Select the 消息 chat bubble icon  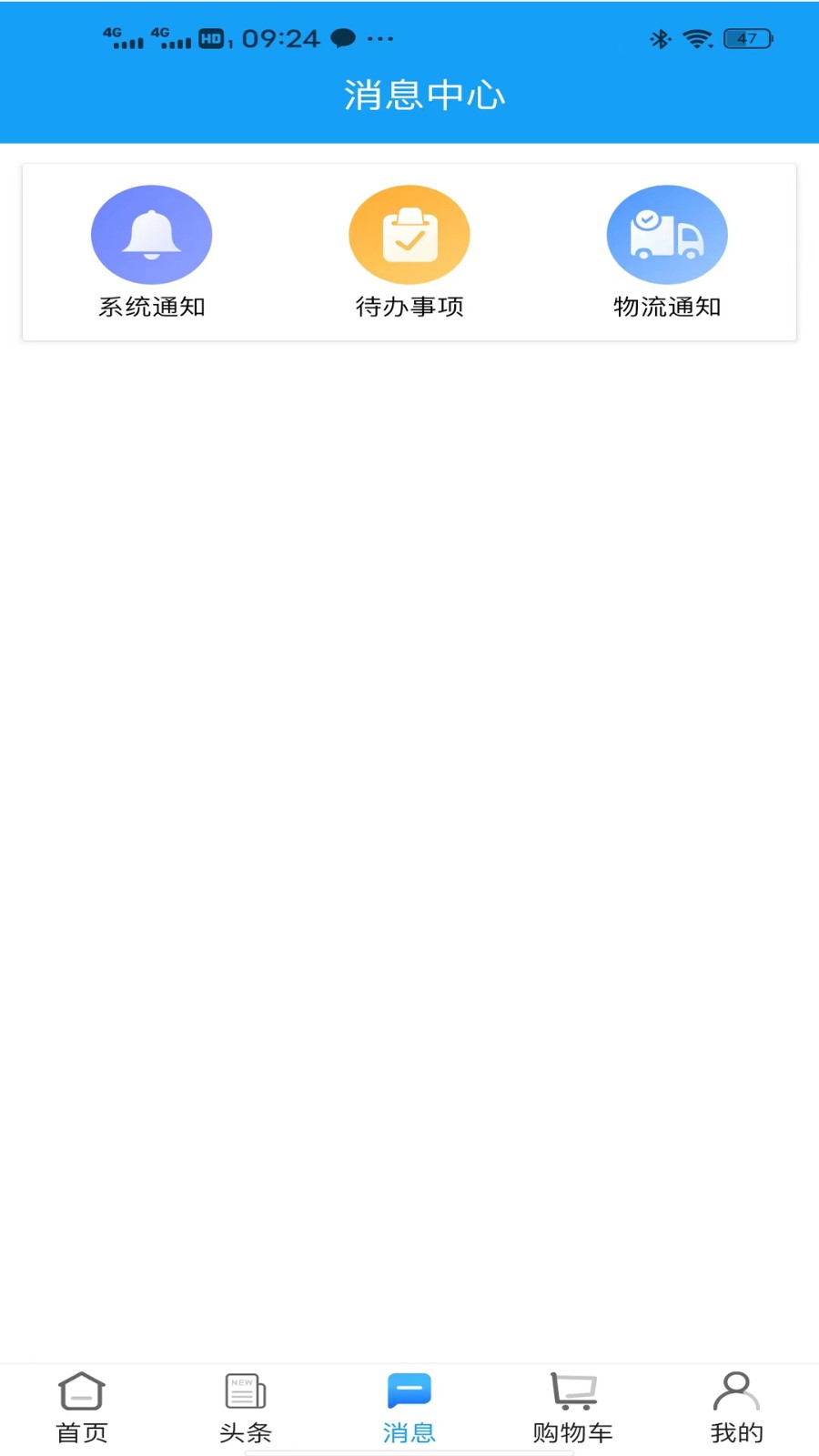coord(409,1389)
